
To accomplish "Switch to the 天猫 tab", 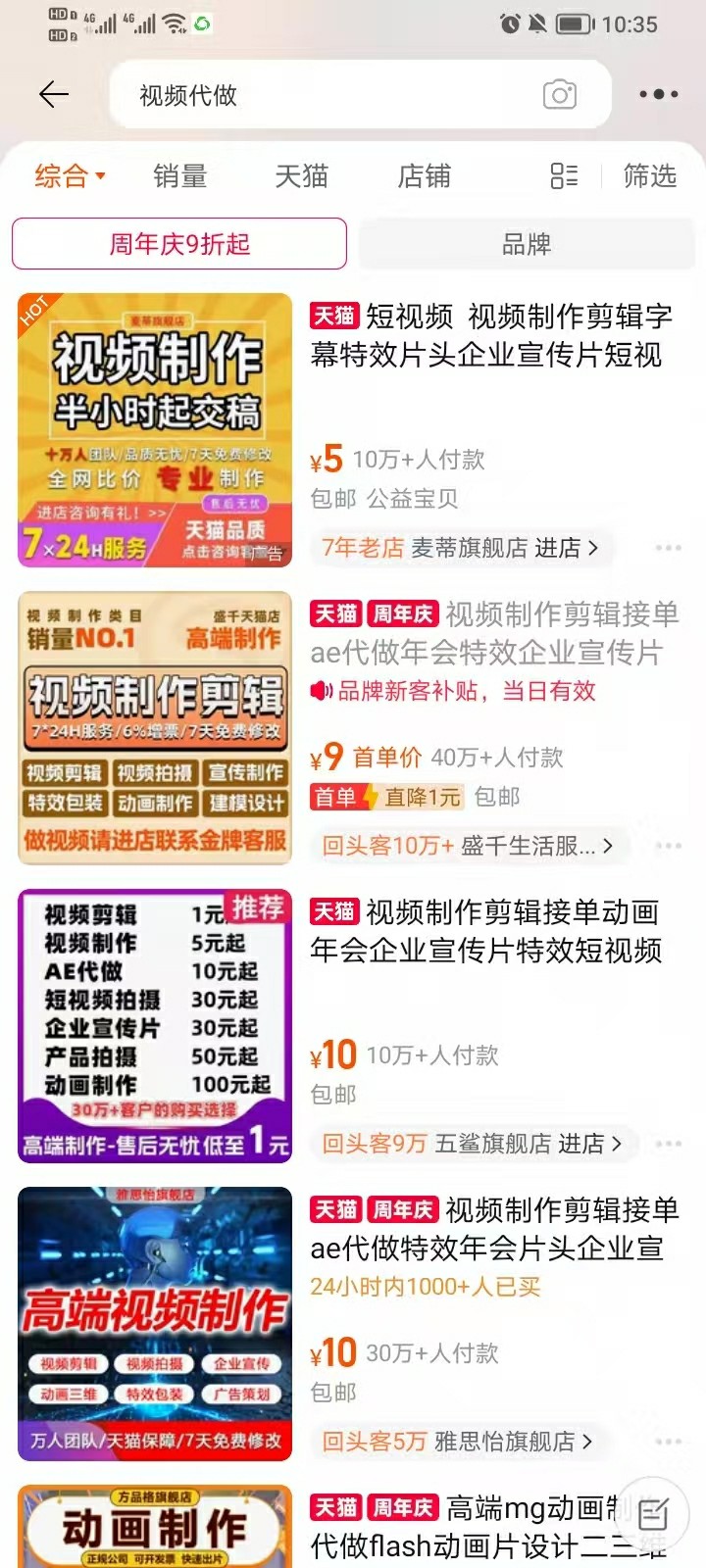I will 301,176.
